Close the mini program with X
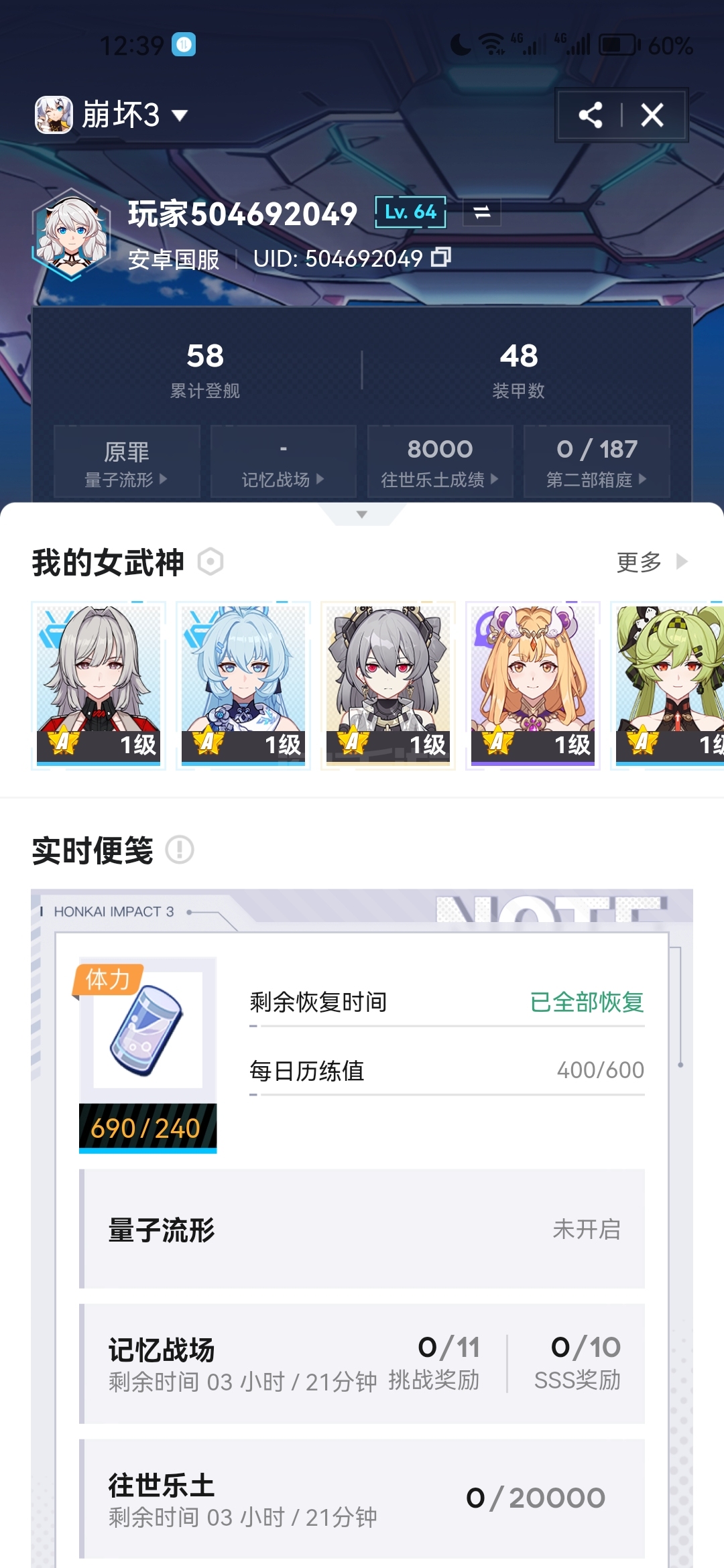 click(x=652, y=115)
